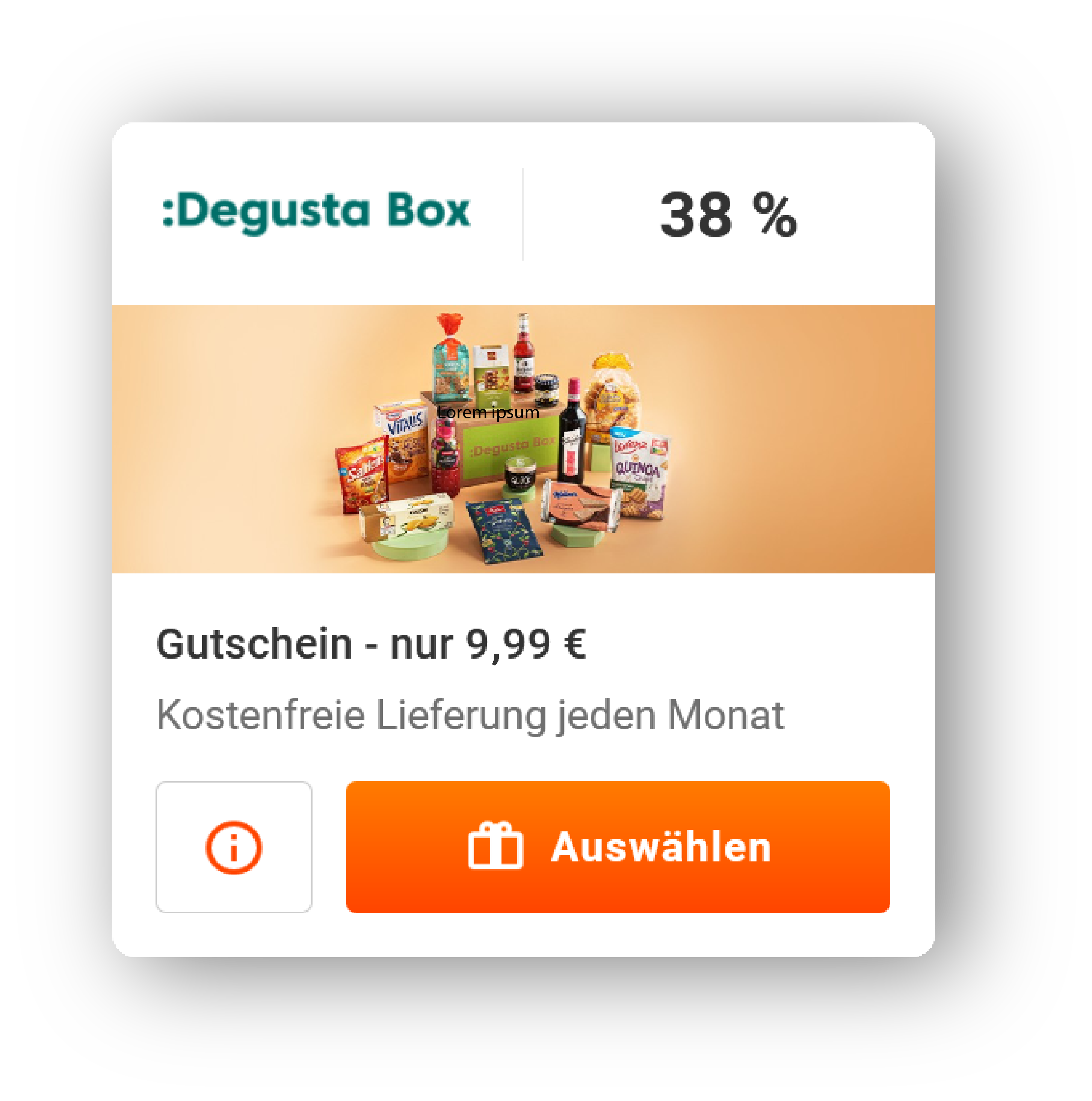Expand the 'Kostenfreie Lieferung jeden Monat' description

coord(471,714)
